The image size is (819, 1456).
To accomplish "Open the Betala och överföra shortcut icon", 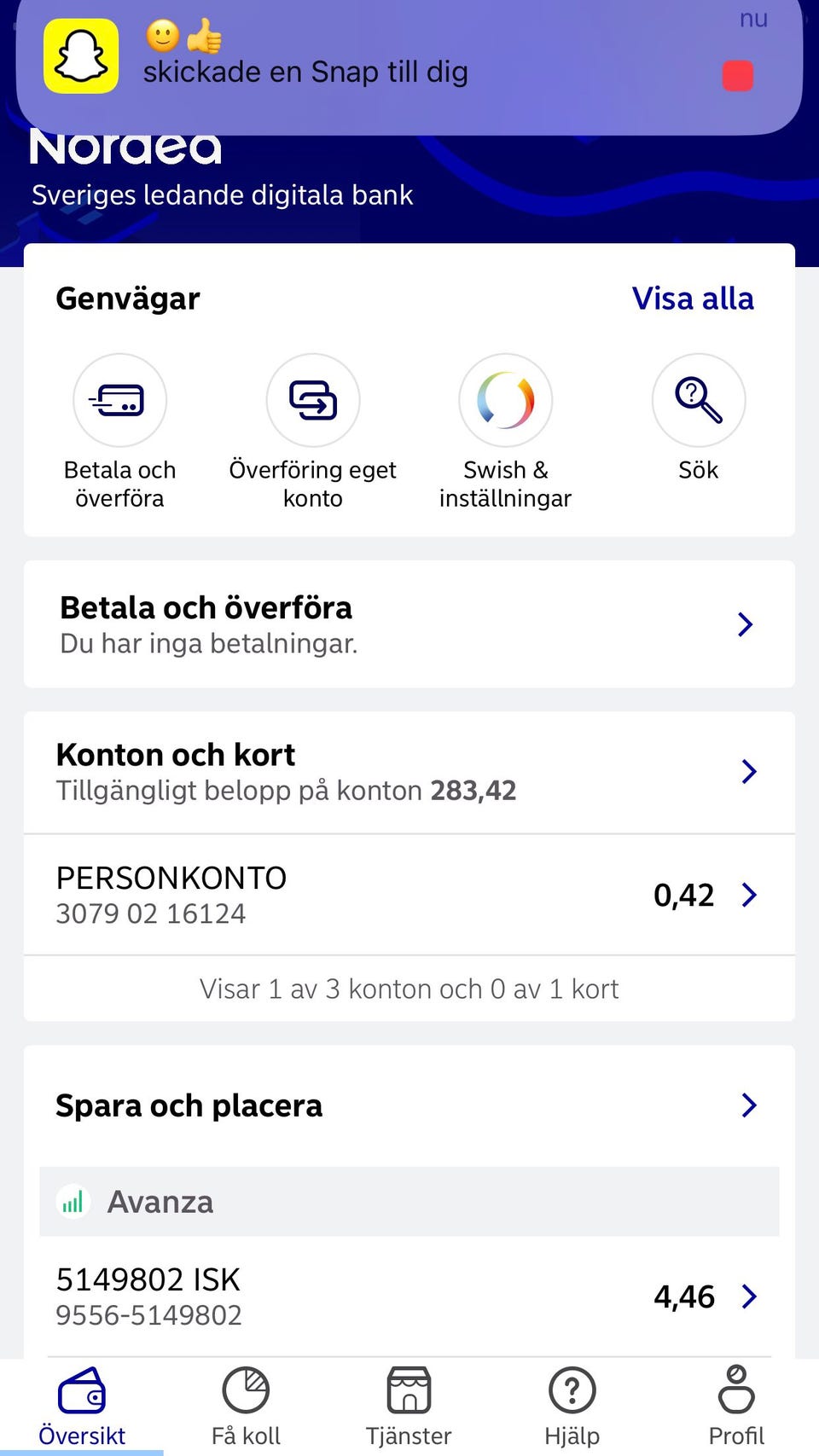I will click(119, 400).
